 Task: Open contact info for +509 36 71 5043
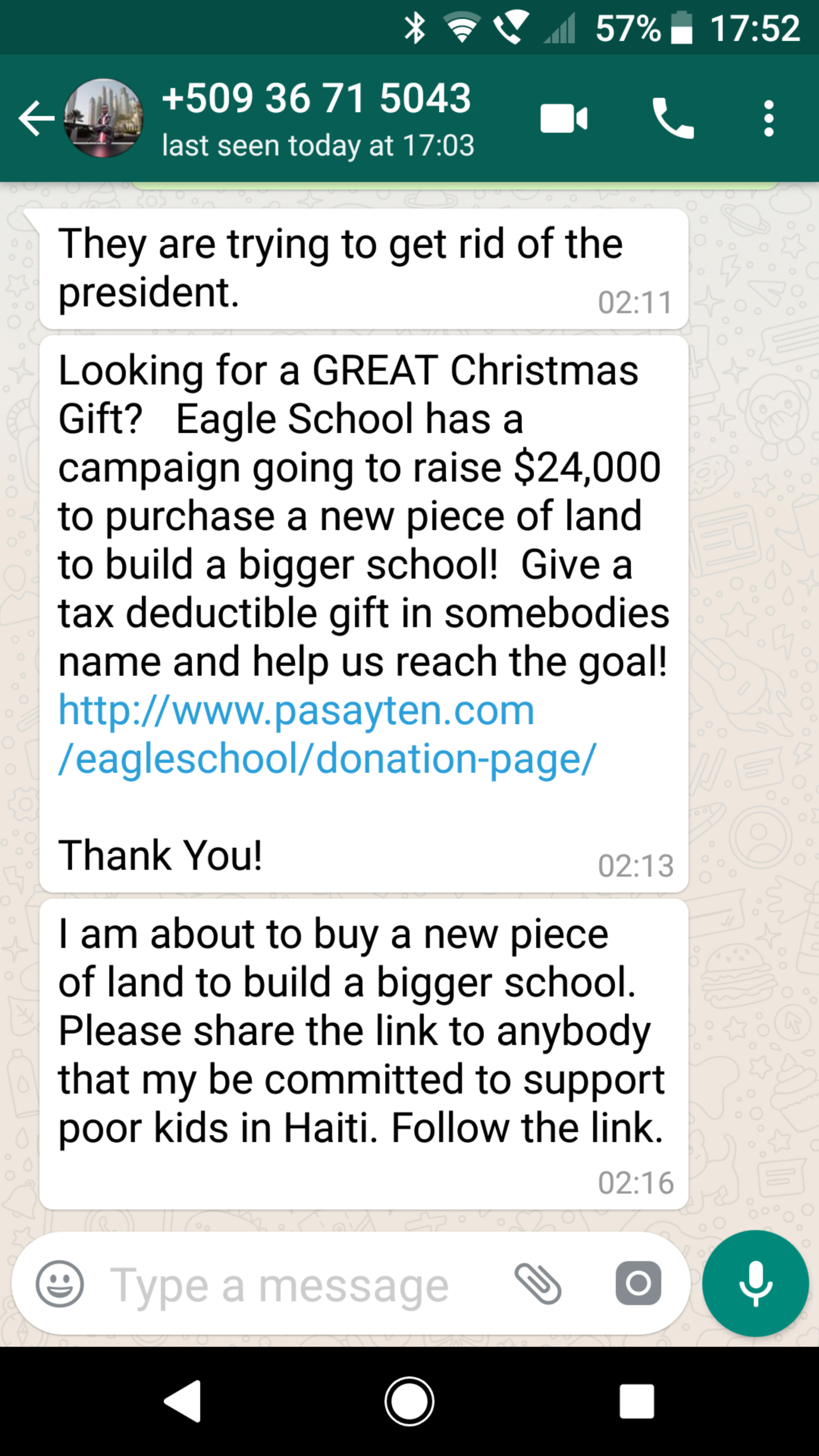tap(317, 119)
